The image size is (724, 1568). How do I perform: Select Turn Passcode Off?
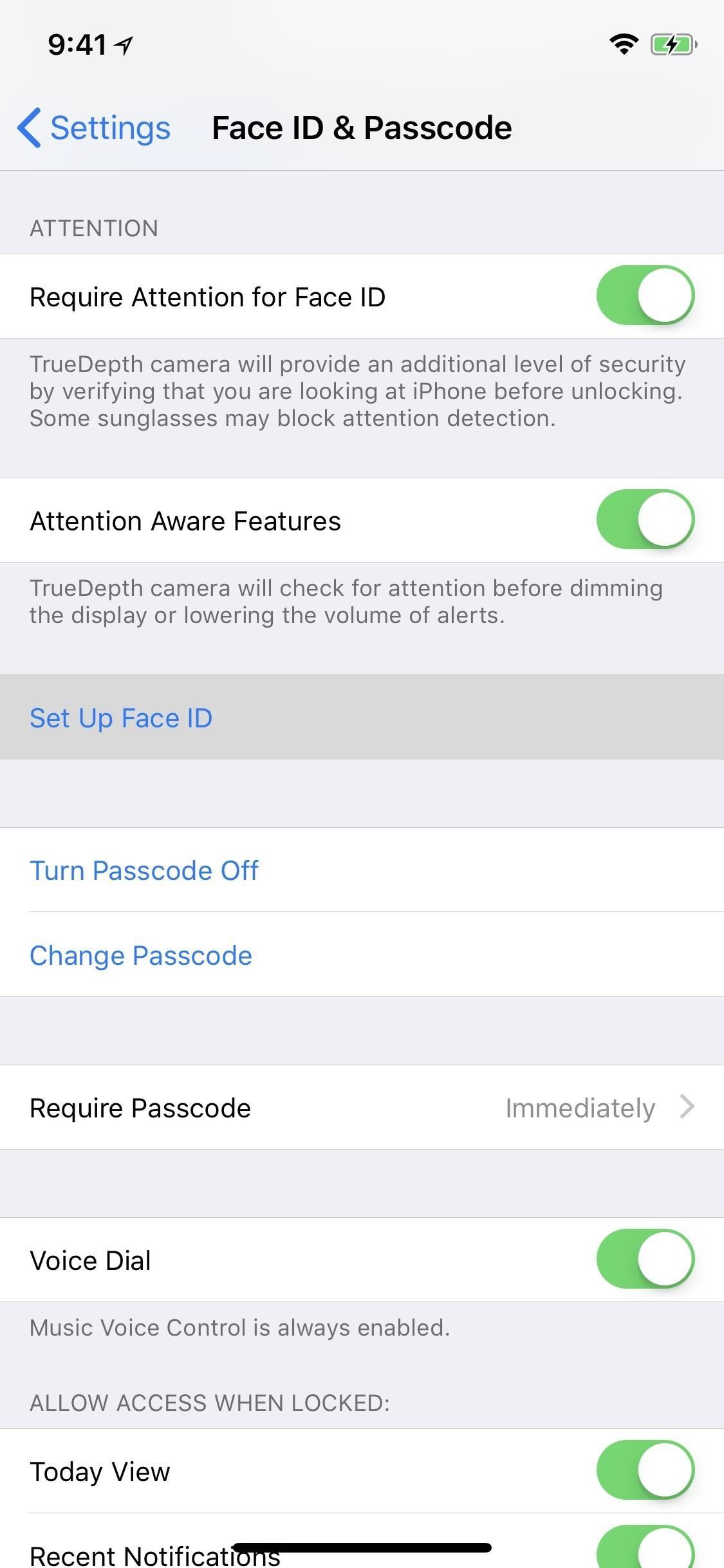click(x=144, y=870)
